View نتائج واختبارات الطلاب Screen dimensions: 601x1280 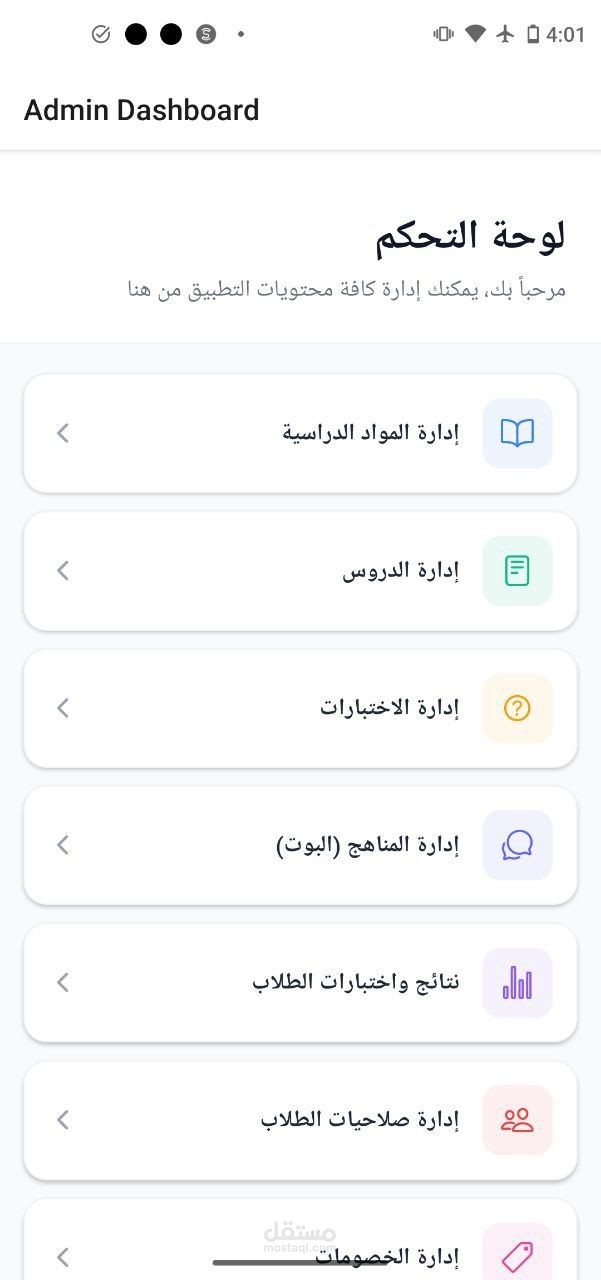click(x=300, y=982)
